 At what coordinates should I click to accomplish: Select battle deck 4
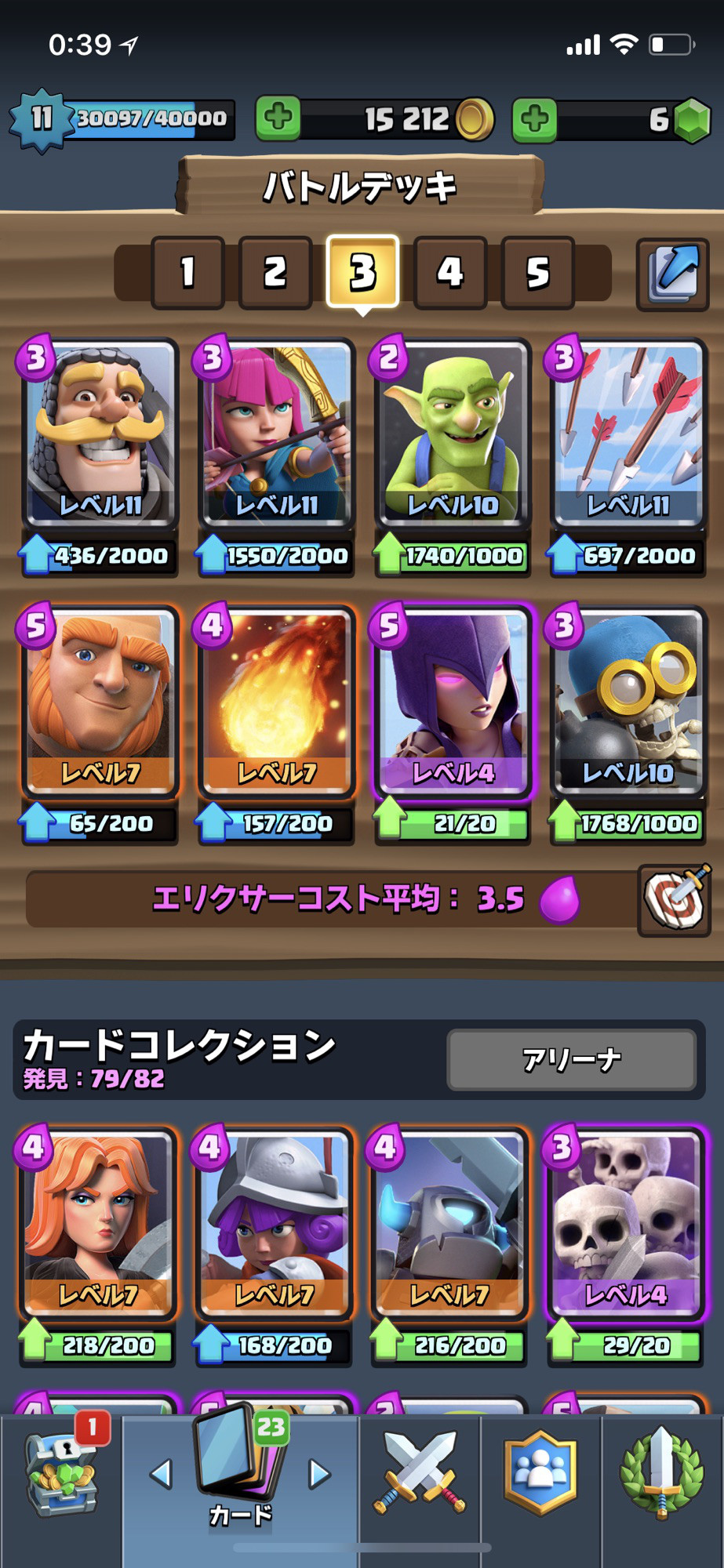click(450, 272)
